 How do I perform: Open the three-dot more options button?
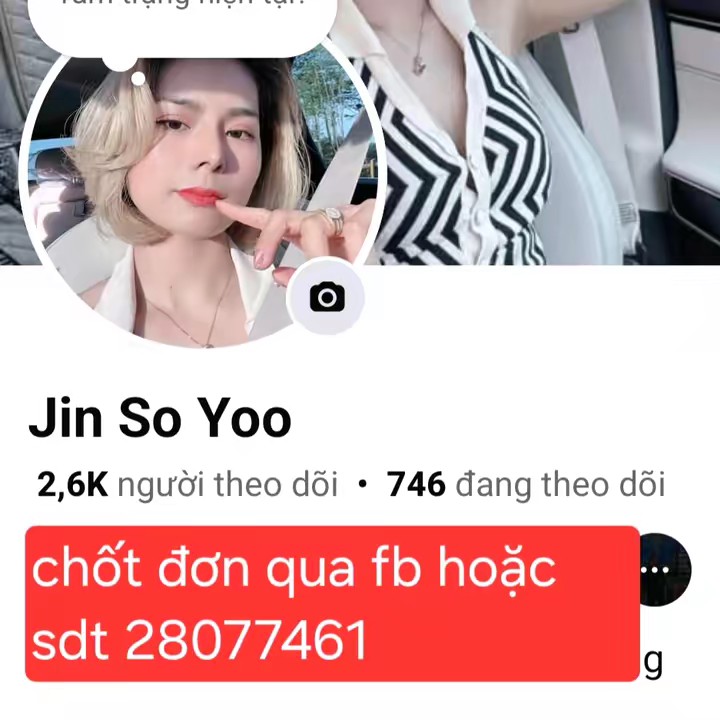click(659, 569)
